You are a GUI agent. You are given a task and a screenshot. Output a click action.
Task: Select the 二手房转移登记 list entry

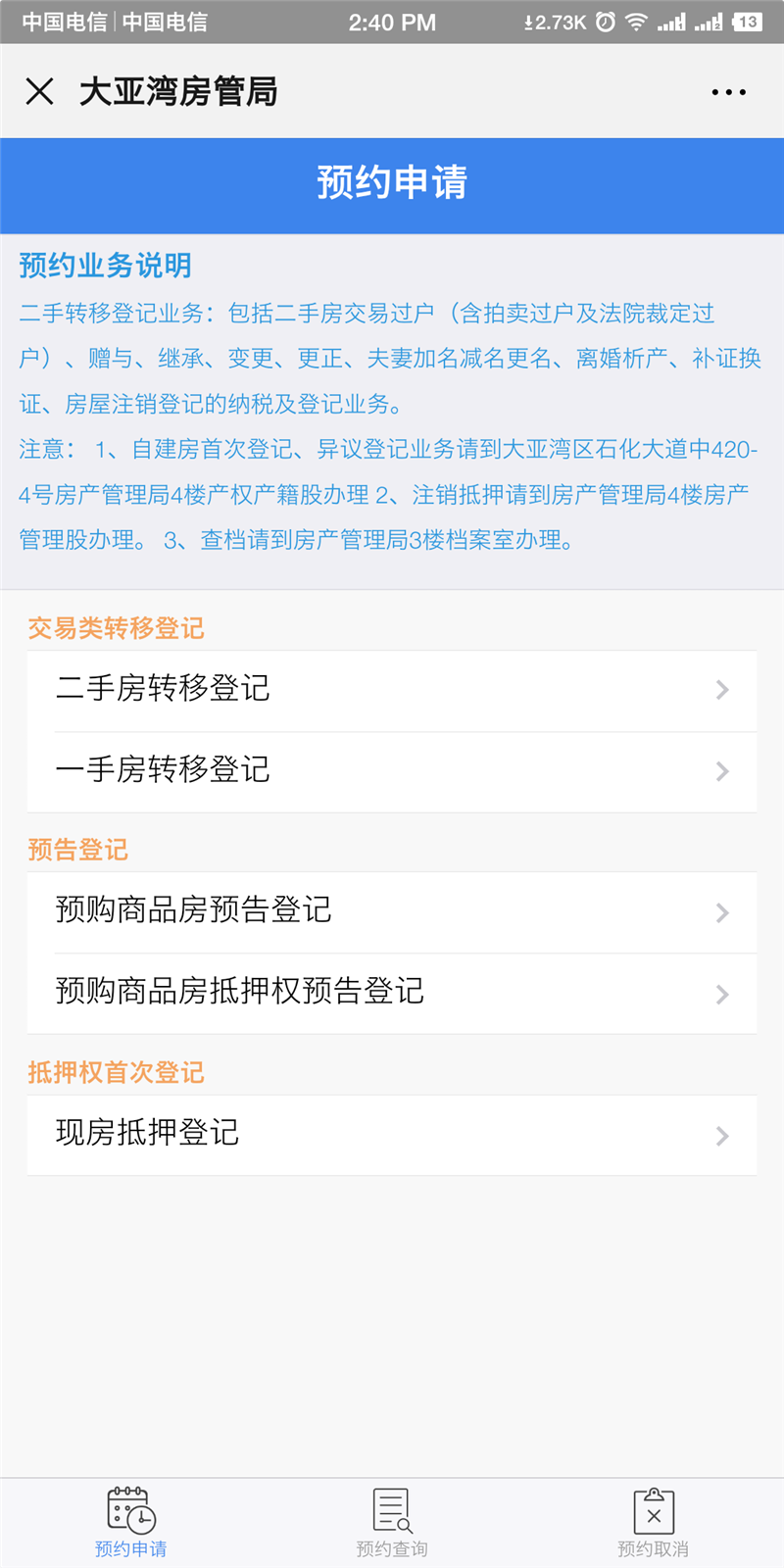pyautogui.click(x=392, y=690)
